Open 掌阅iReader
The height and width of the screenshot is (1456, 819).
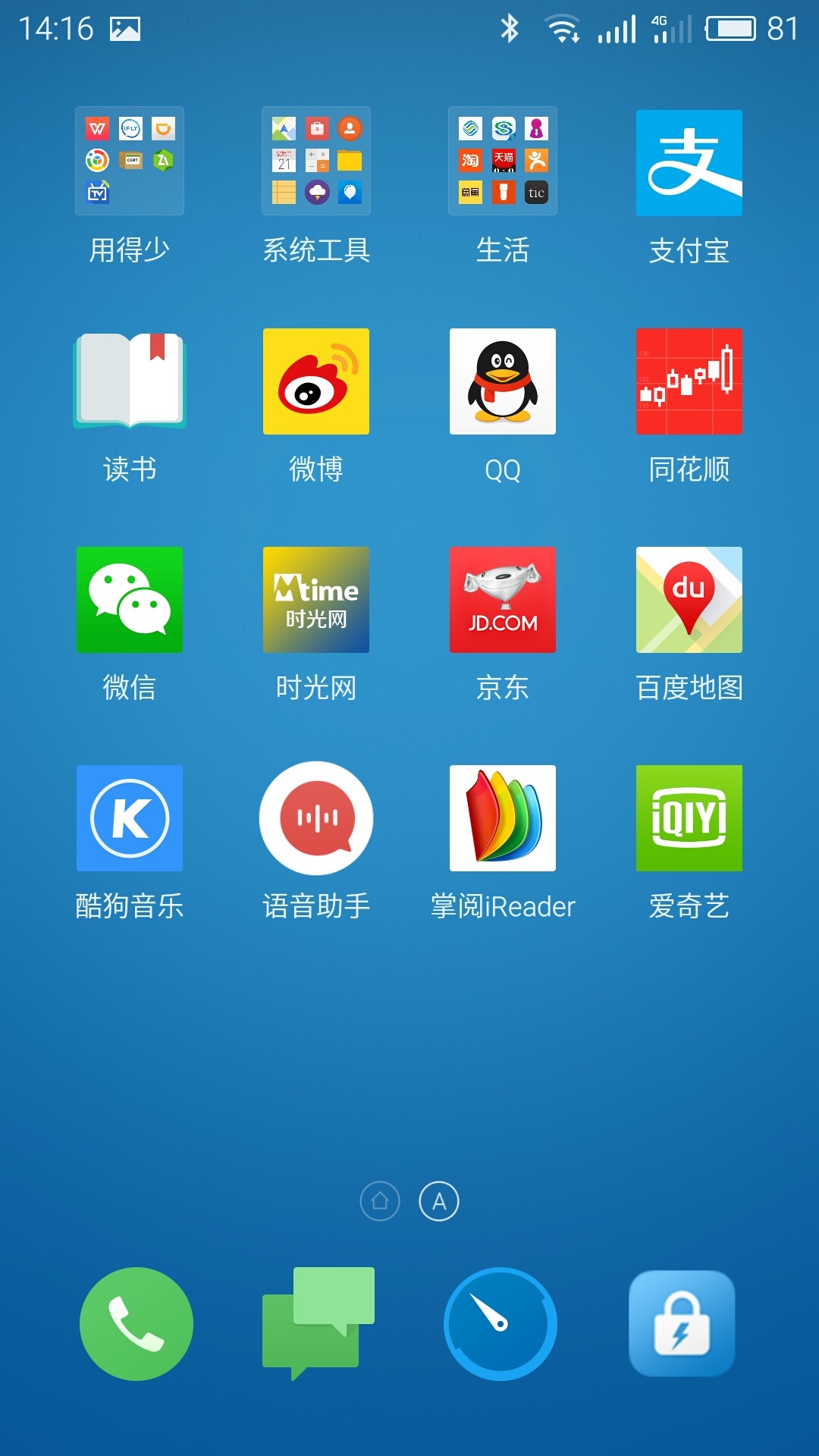[x=503, y=818]
